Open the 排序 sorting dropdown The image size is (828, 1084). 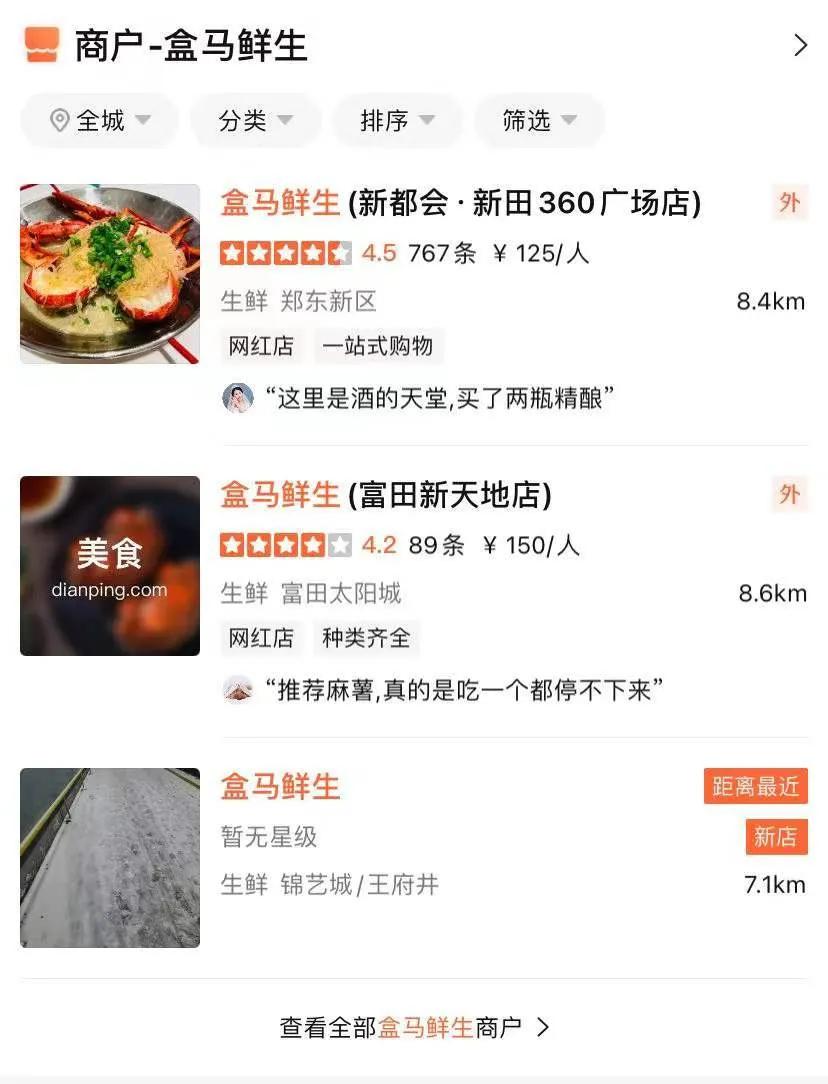[x=398, y=120]
